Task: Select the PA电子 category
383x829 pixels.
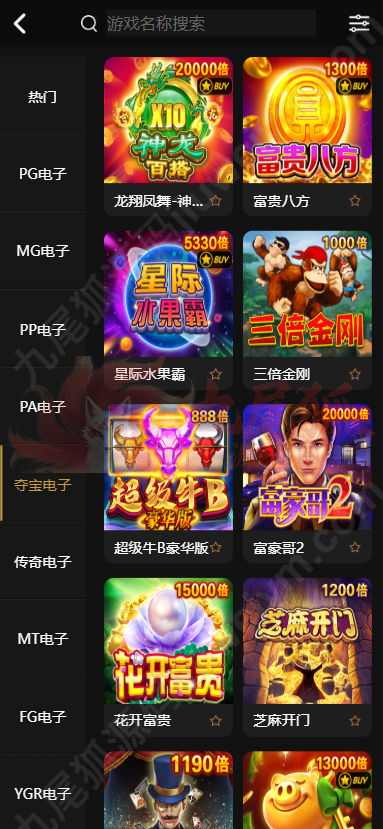Action: tap(42, 406)
